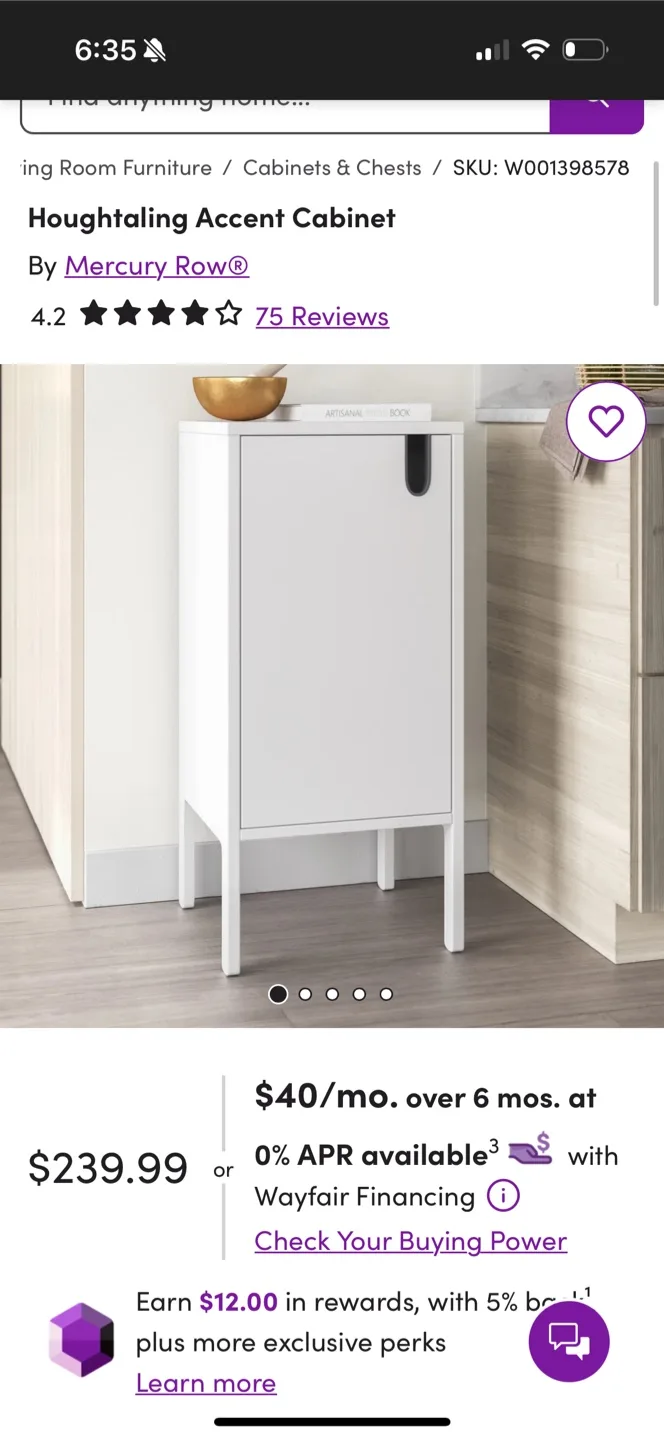Open Cabinets & Chests breadcrumb
The width and height of the screenshot is (664, 1440).
332,168
